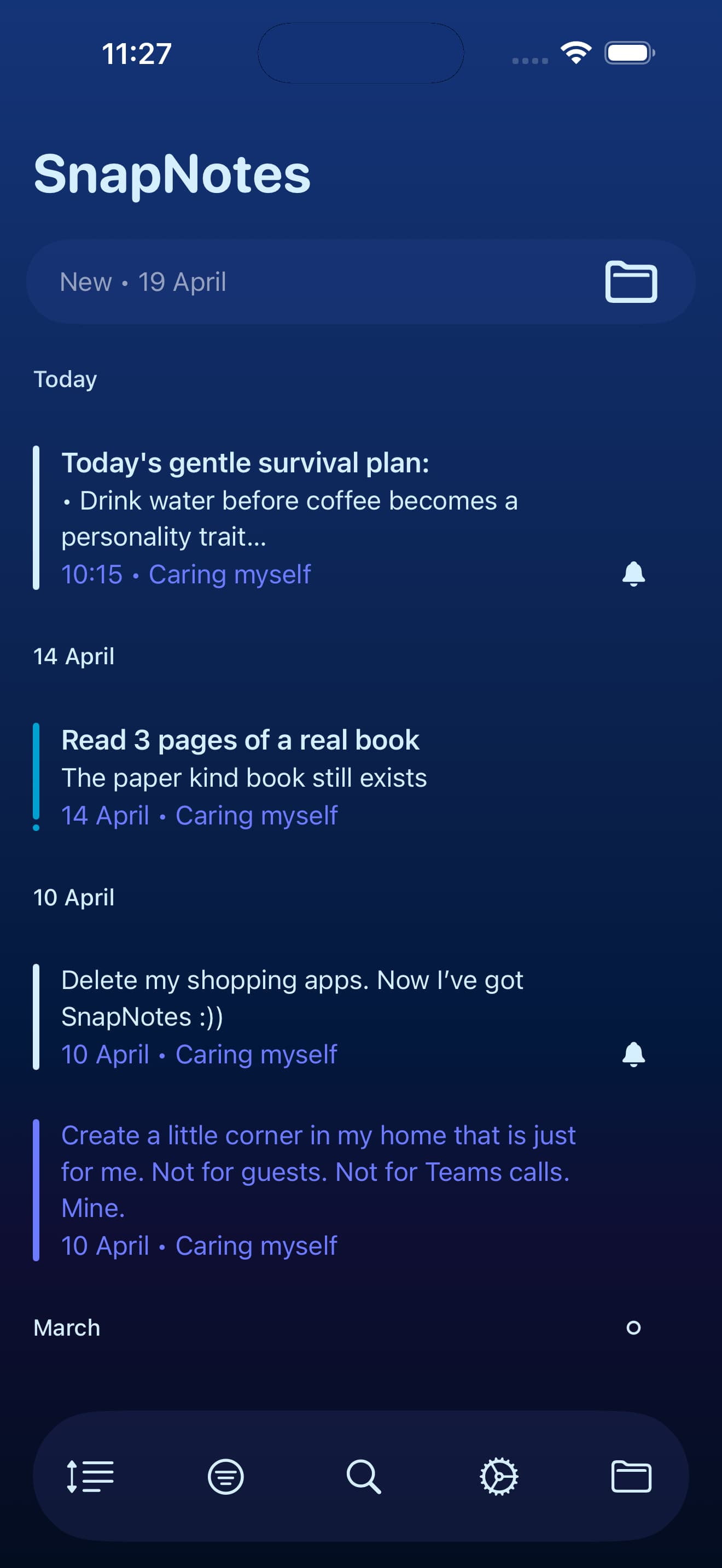Tap the bell on the shopping apps note
This screenshot has width=722, height=1568.
coord(633,1055)
